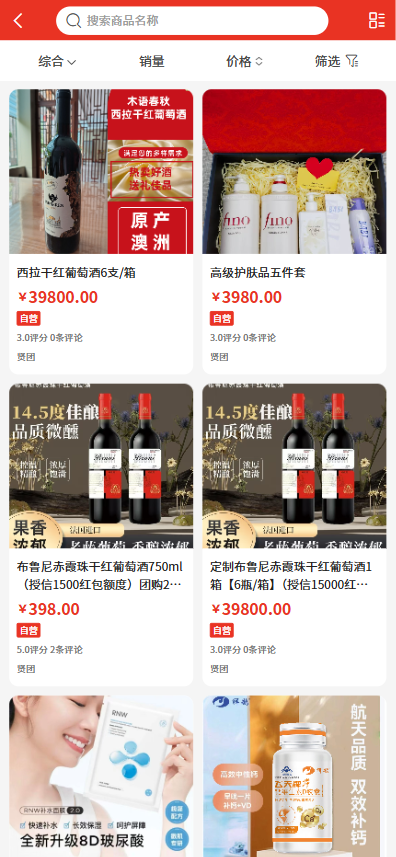Open the 西拉干红葡萄酒6支/箱 product card
Image resolution: width=396 pixels, height=857 pixels.
101,232
